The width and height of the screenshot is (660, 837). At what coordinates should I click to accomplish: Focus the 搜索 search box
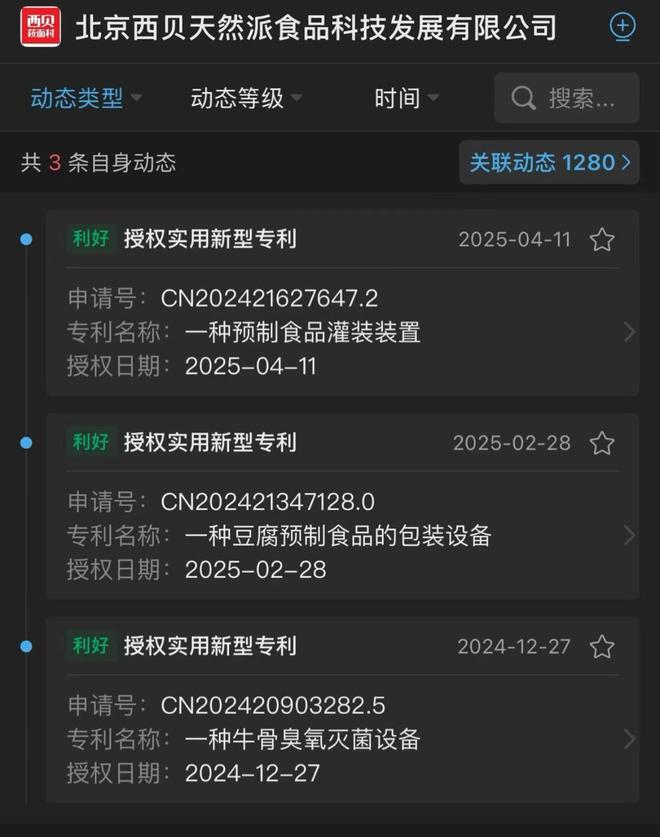(x=567, y=98)
